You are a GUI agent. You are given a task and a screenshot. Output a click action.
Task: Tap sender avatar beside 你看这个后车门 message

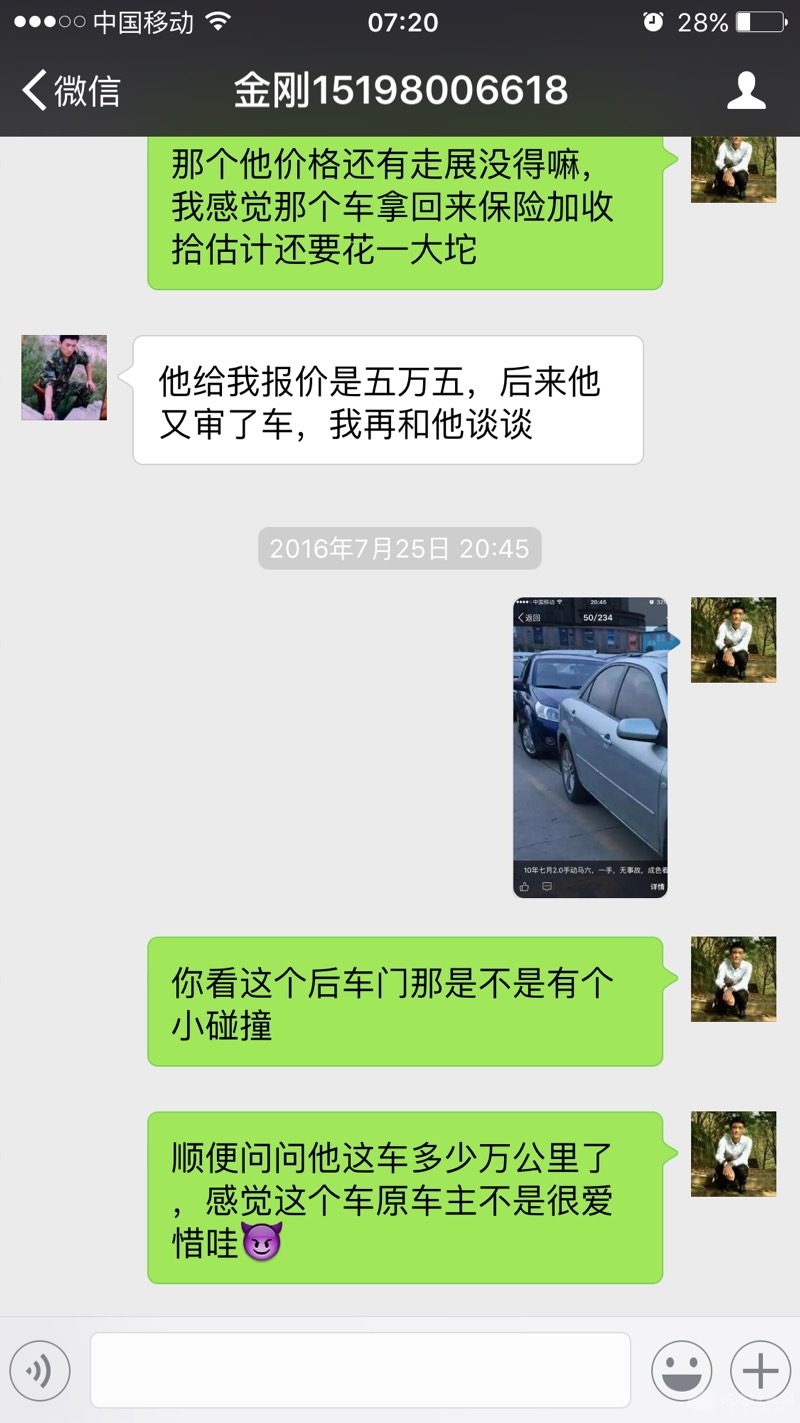point(733,978)
